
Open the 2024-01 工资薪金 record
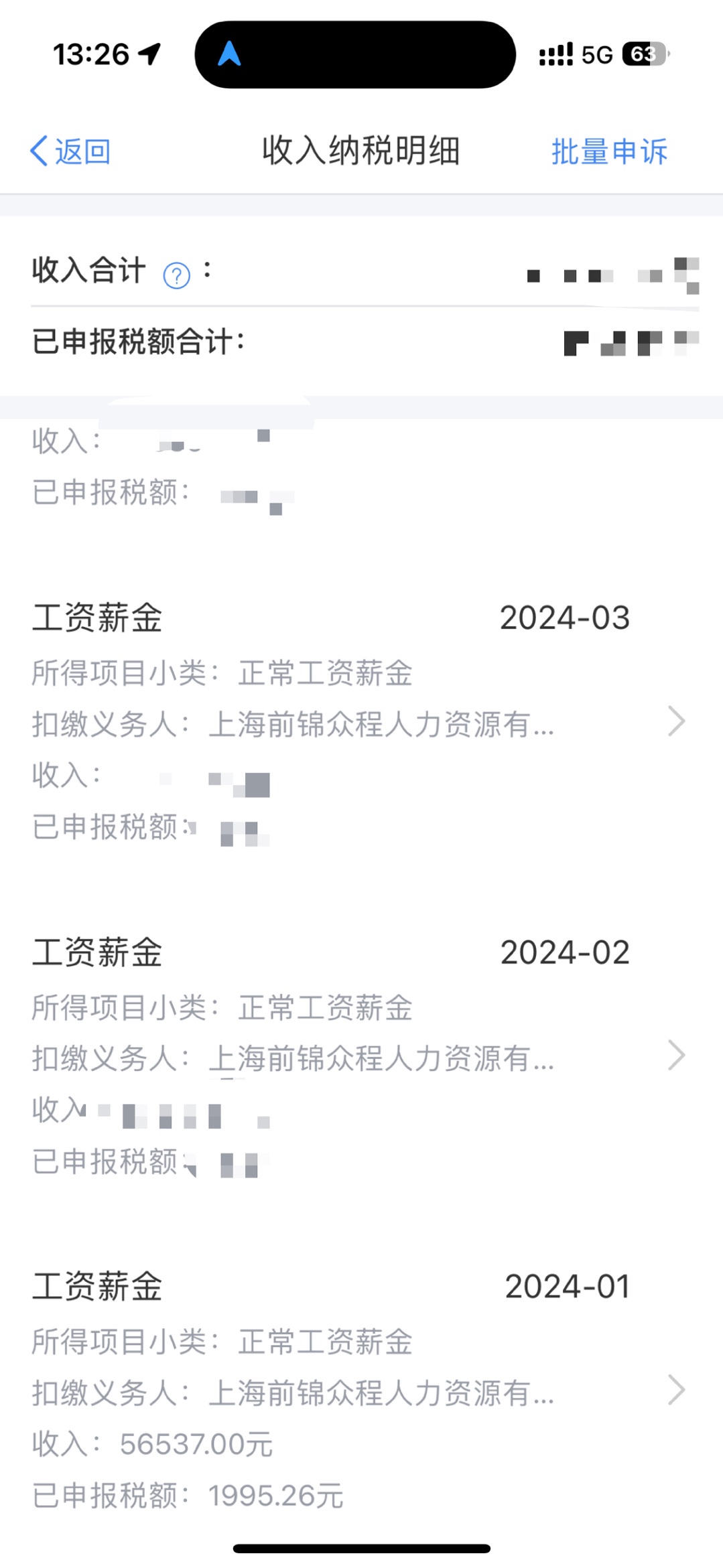click(x=362, y=1391)
